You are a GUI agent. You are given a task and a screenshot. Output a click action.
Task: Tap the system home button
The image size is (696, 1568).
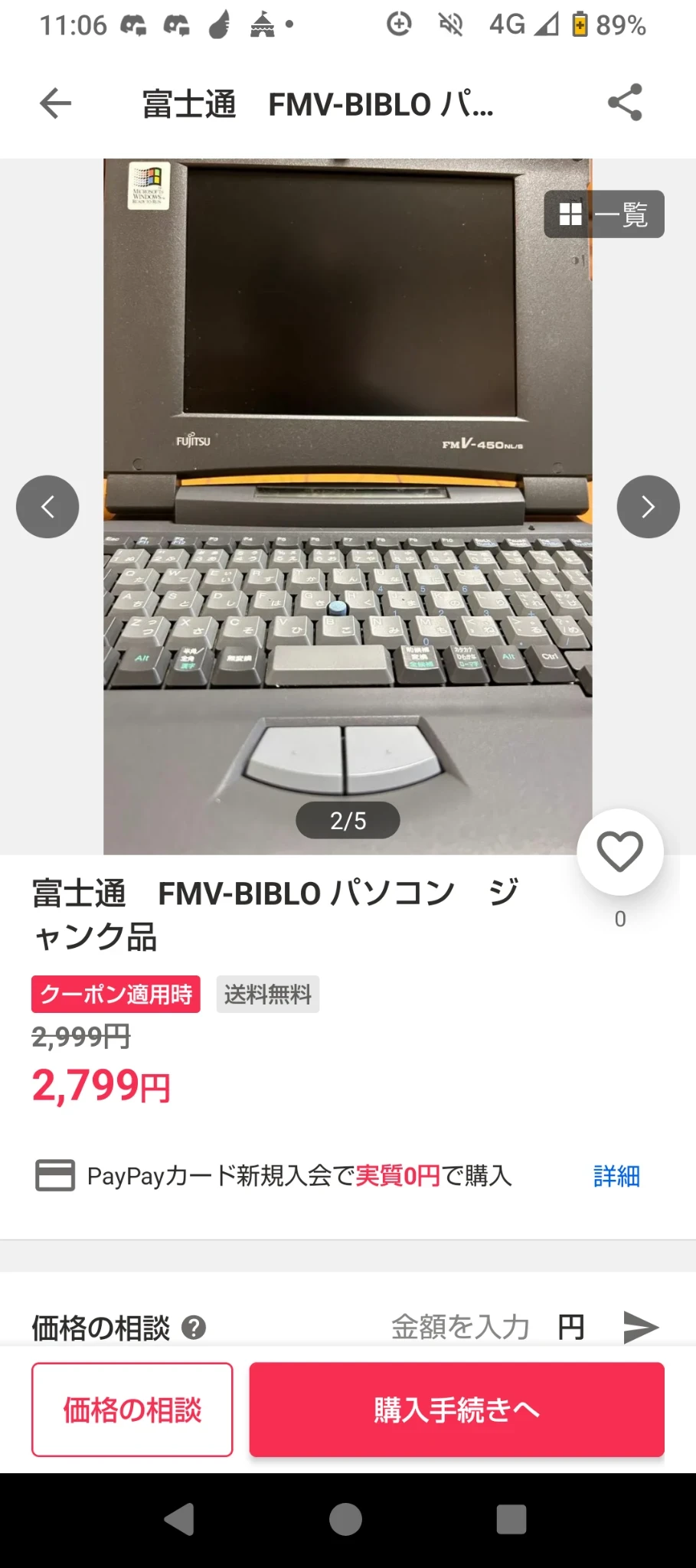click(x=345, y=1519)
